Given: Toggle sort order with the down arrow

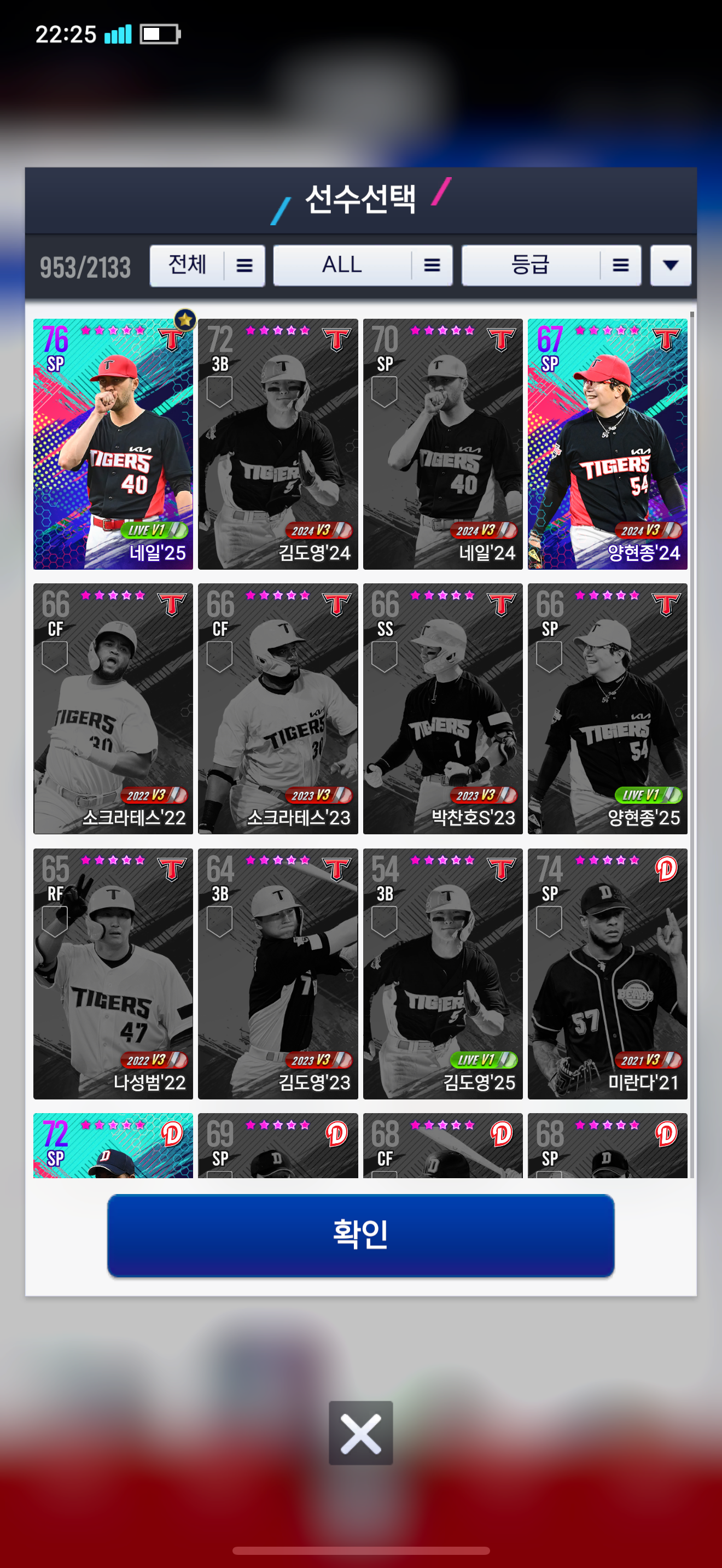Looking at the screenshot, I should (x=670, y=265).
